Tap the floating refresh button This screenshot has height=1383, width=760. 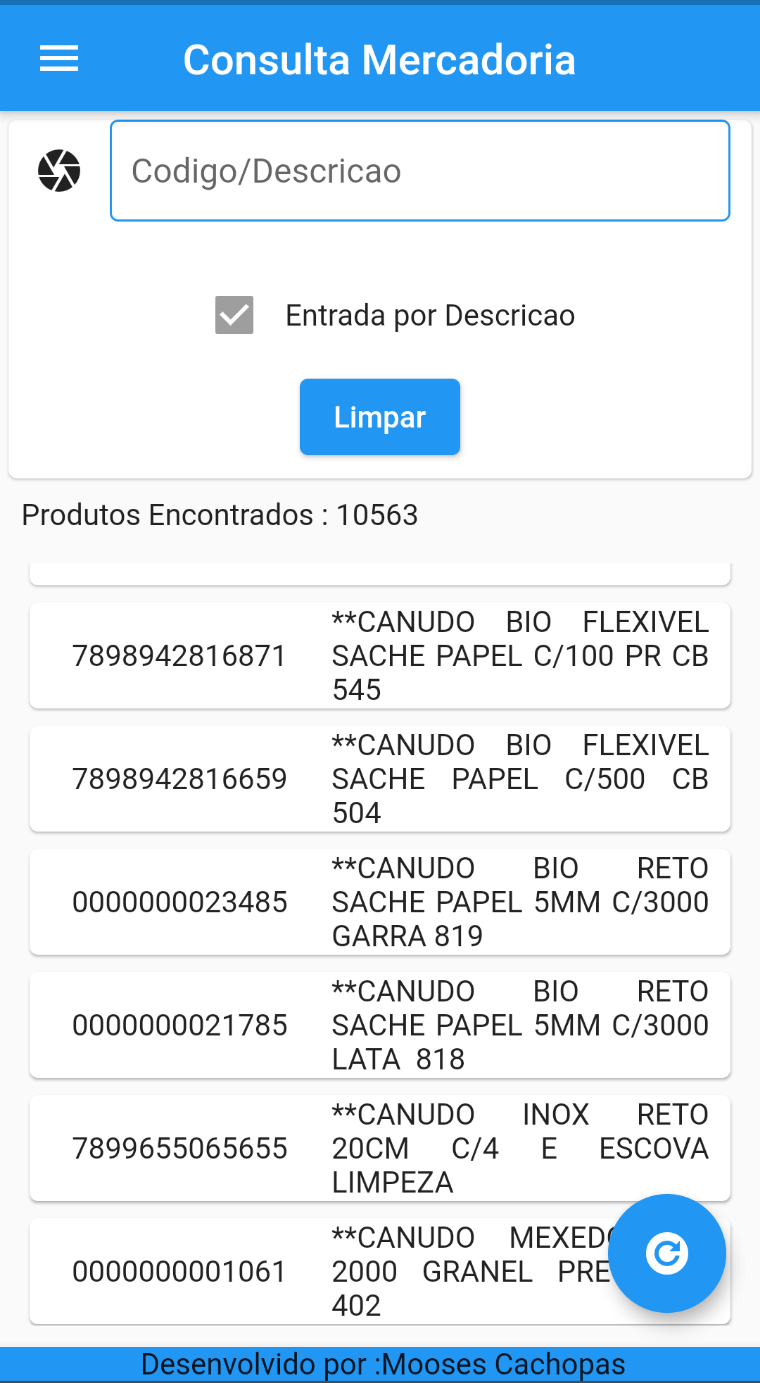point(667,1253)
